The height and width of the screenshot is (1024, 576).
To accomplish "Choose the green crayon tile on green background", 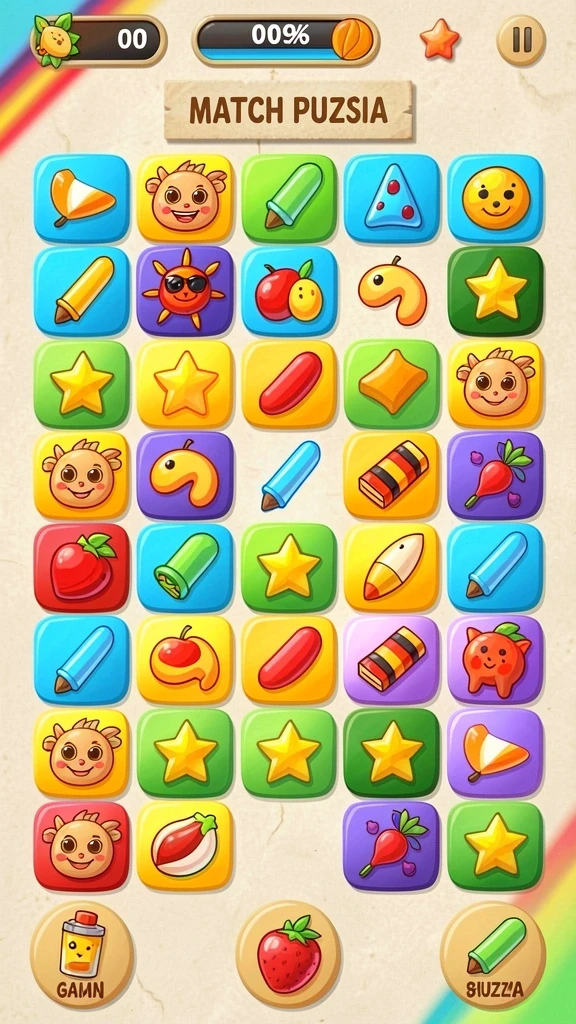I will pos(289,199).
